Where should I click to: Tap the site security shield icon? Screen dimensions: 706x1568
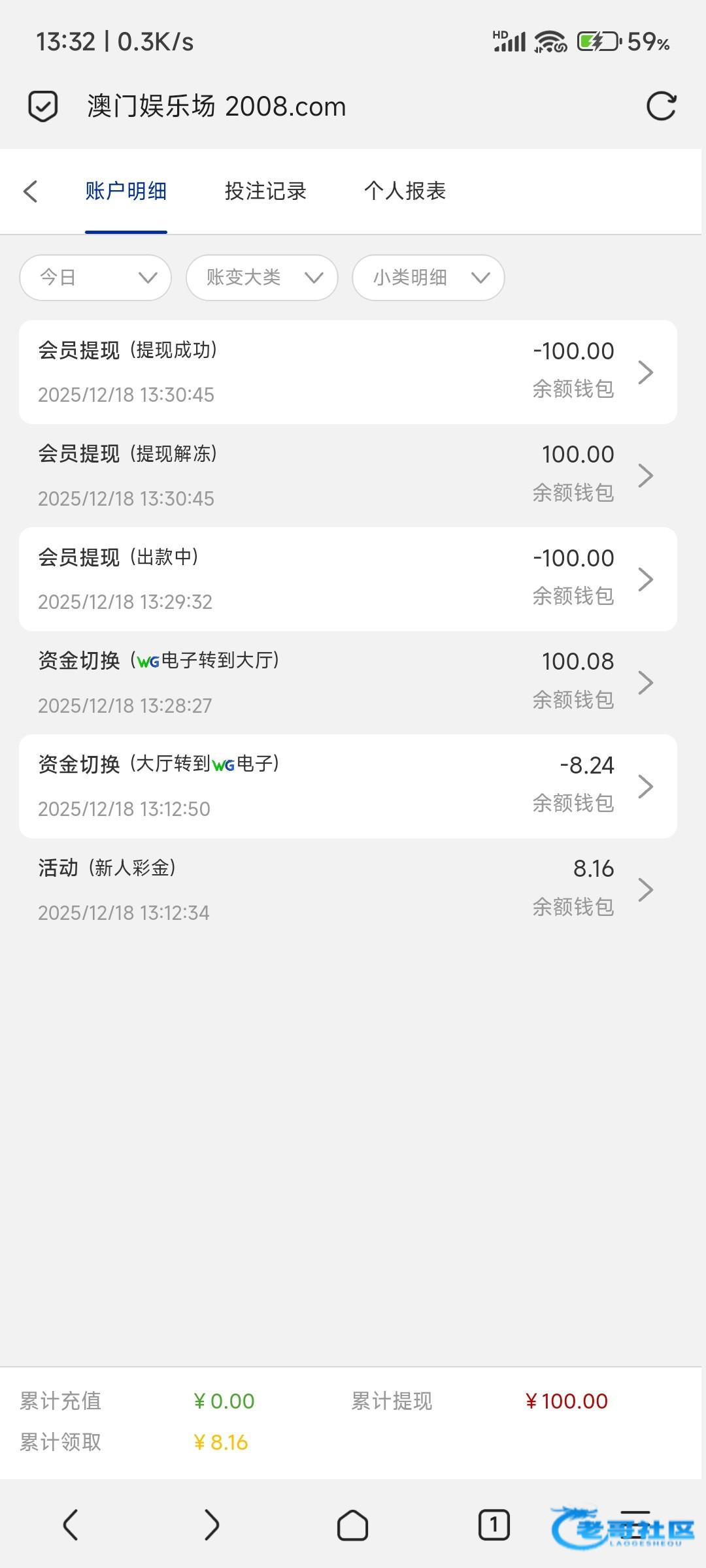43,106
